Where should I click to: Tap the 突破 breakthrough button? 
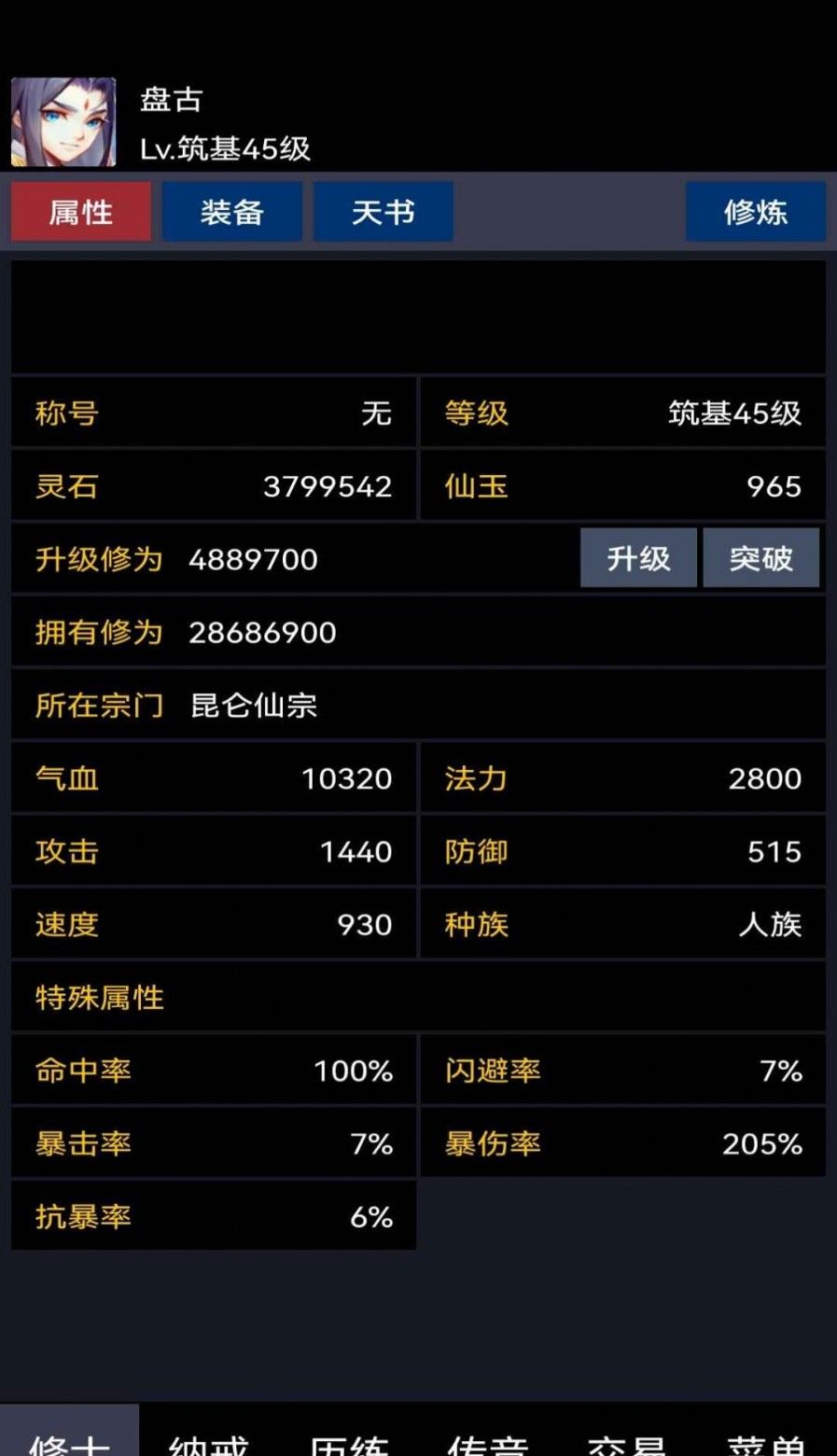760,558
